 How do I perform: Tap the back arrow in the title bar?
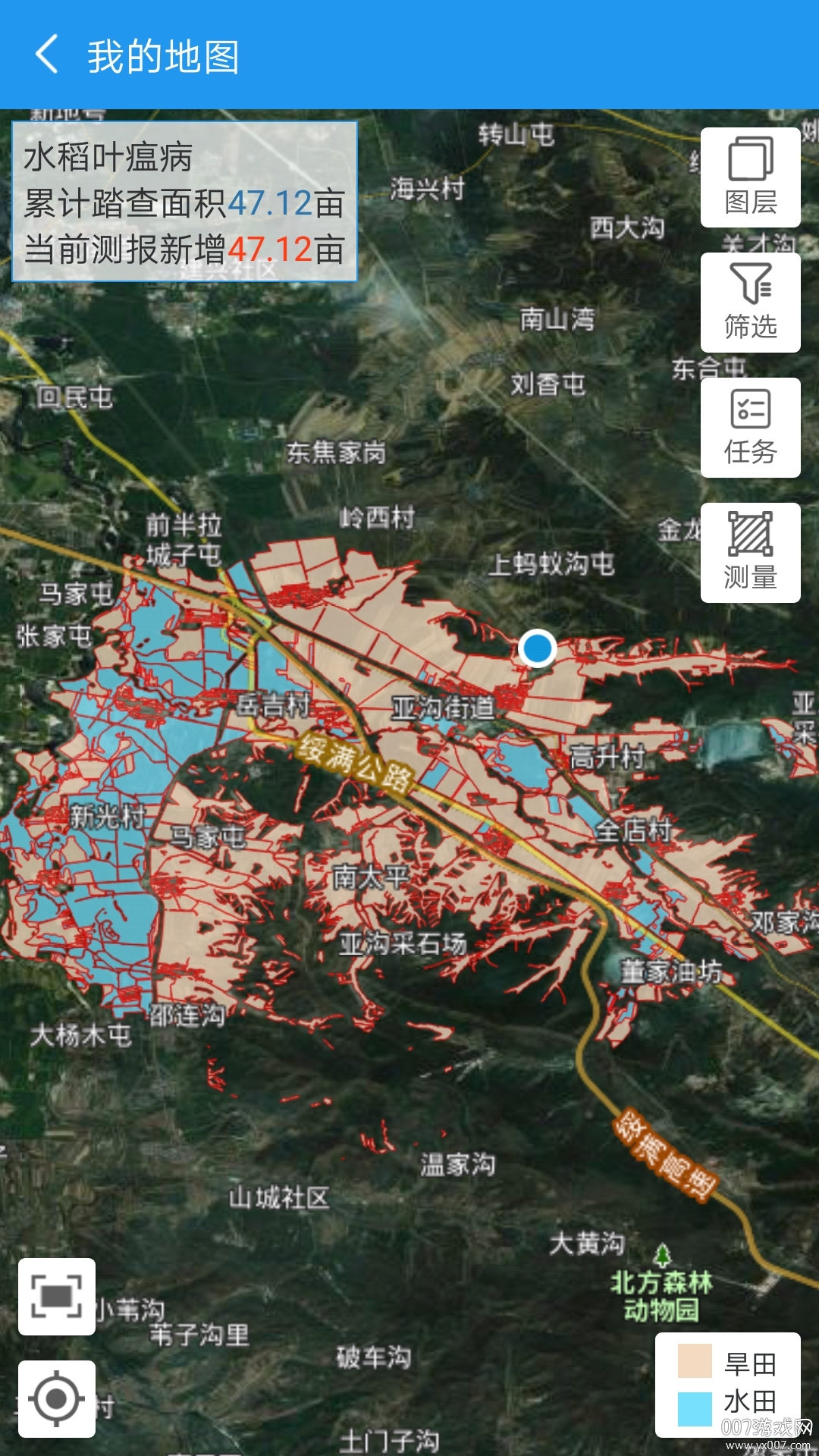[45, 56]
